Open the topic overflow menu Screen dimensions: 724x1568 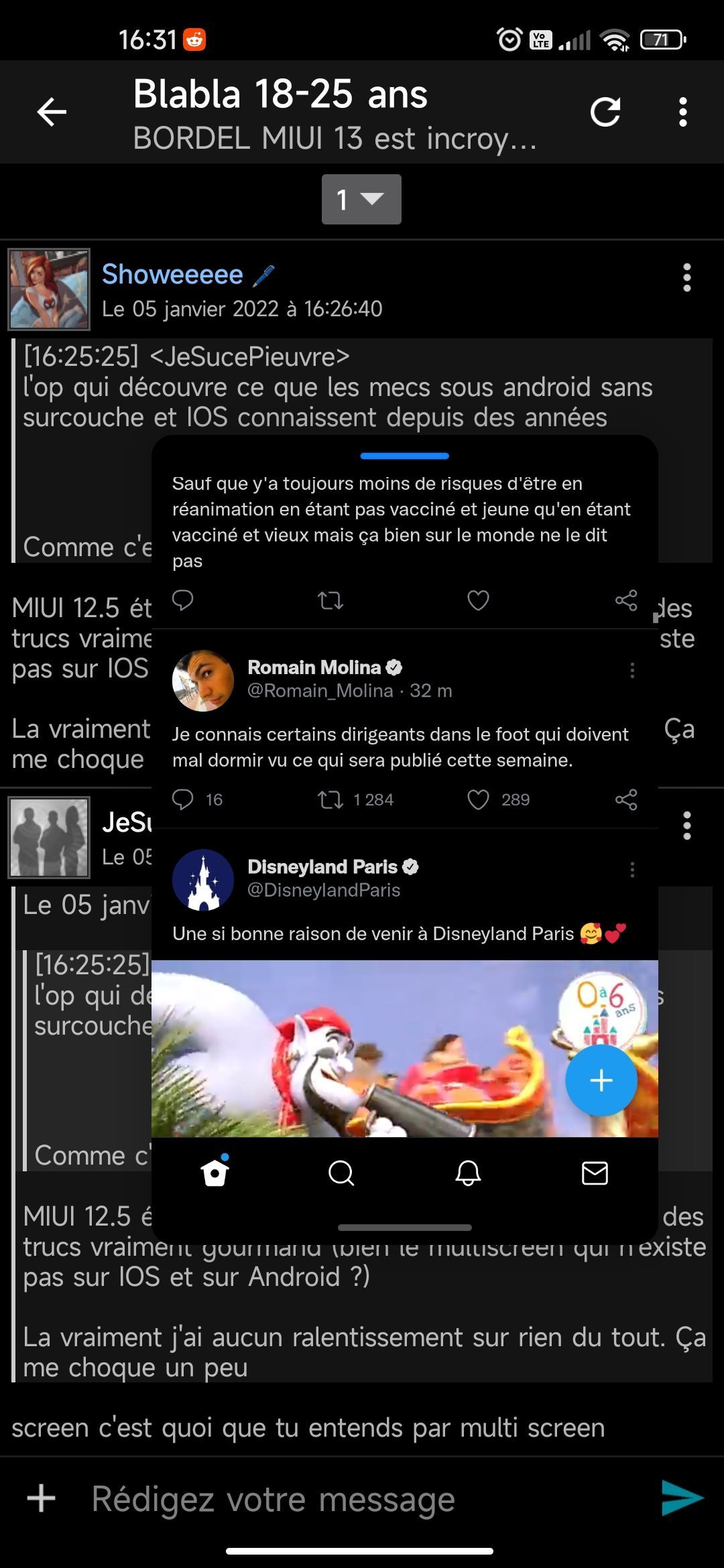pos(682,112)
